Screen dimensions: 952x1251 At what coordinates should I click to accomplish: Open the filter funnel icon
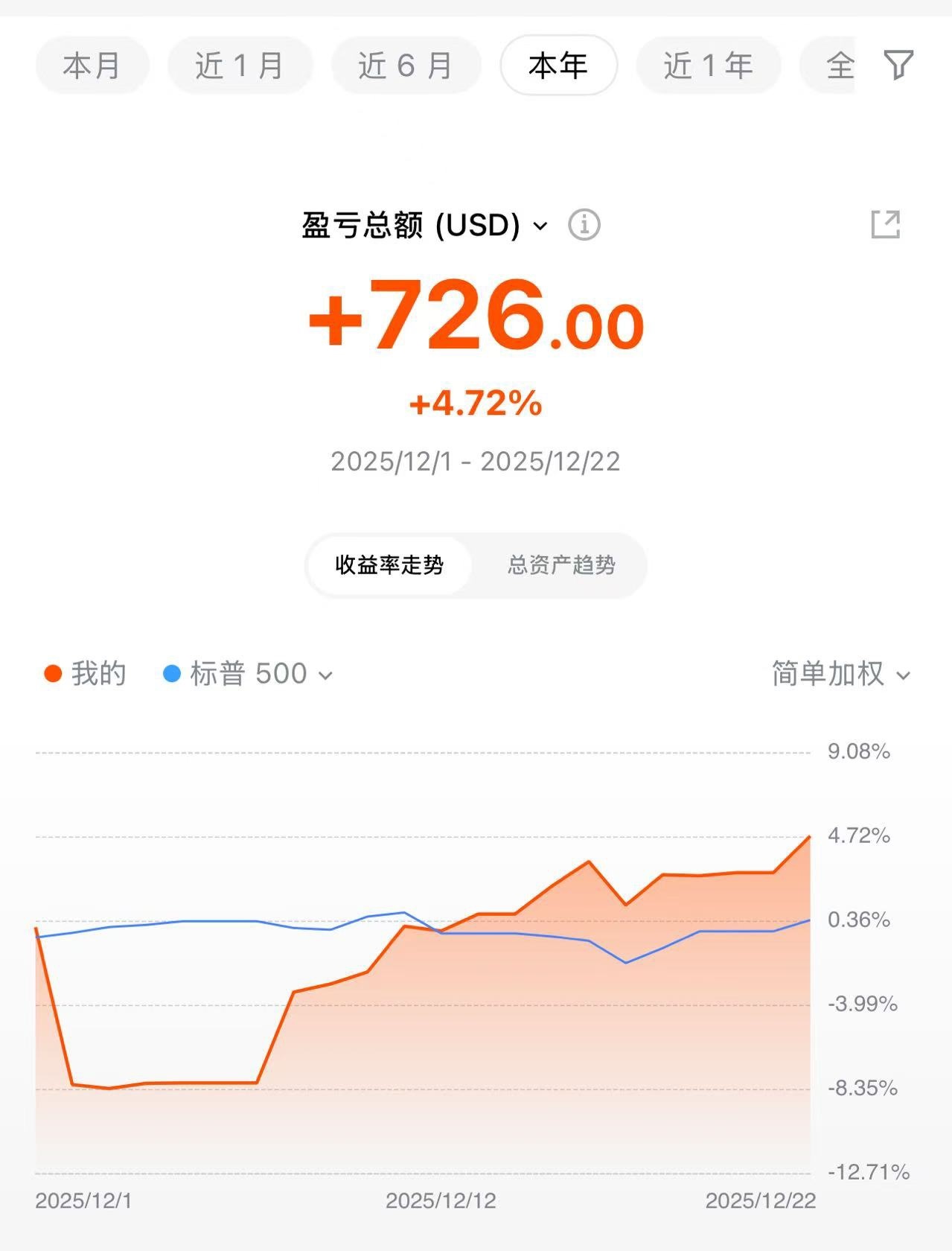click(x=898, y=66)
